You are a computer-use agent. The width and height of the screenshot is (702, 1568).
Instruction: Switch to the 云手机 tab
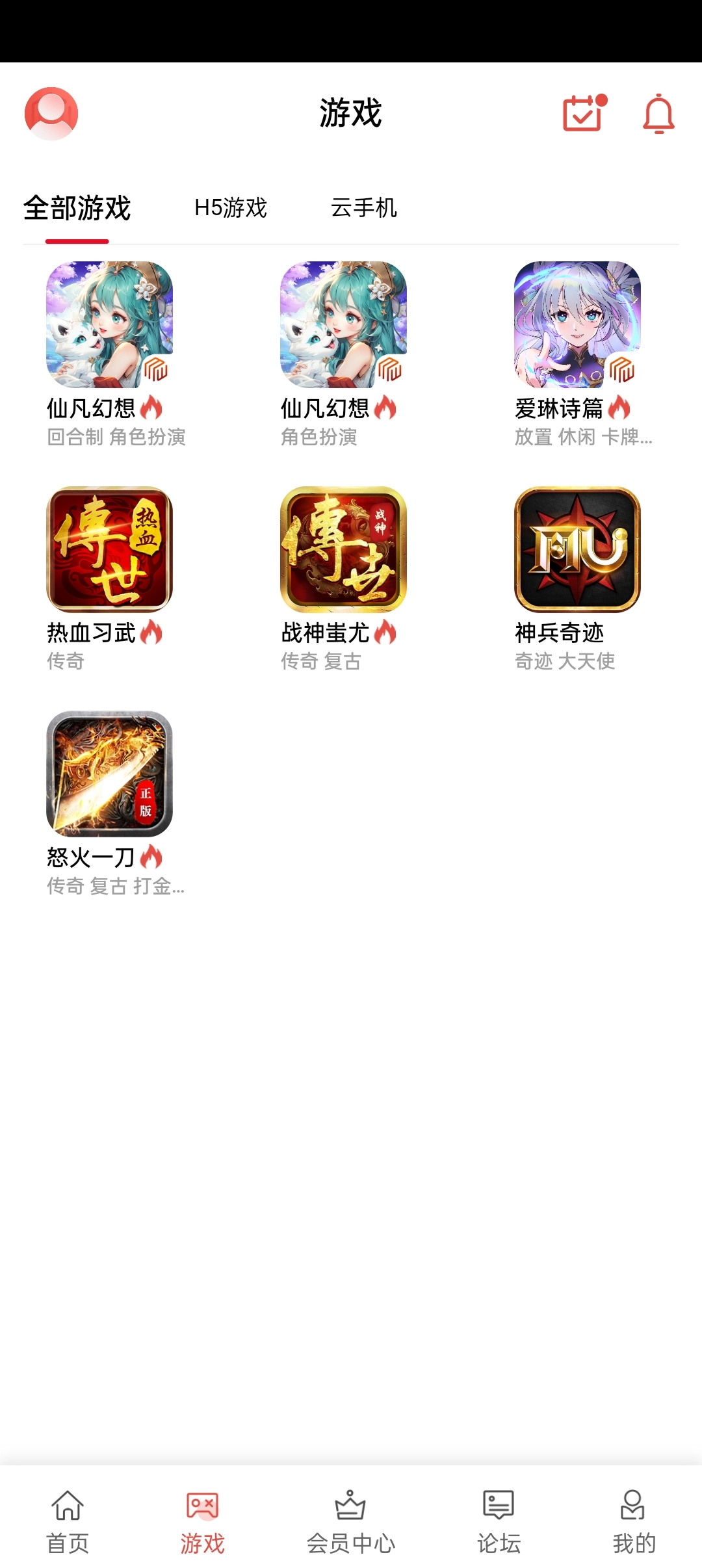click(x=364, y=208)
